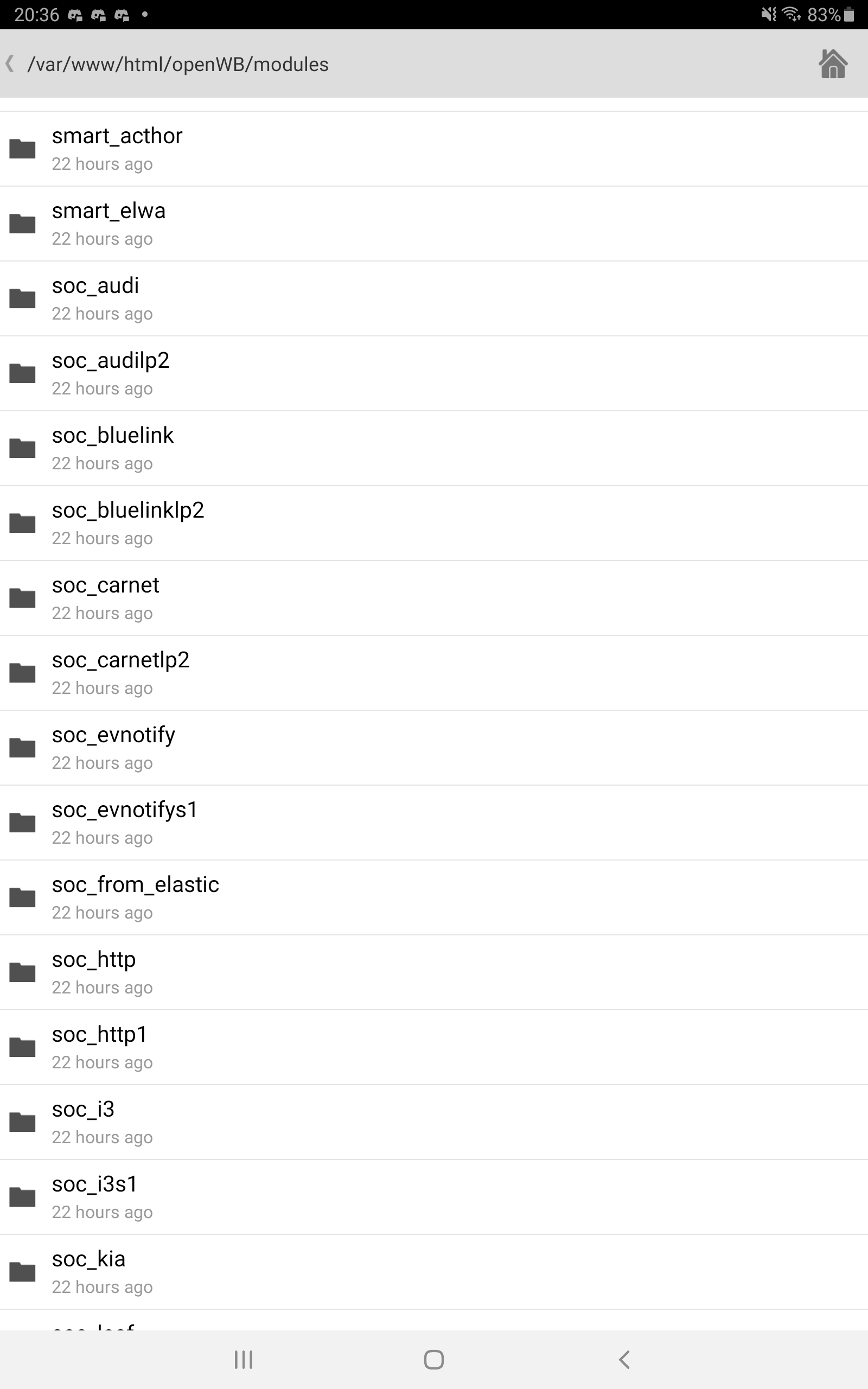The image size is (868, 1389).
Task: Open the soc_evnotify folder
Action: click(114, 748)
